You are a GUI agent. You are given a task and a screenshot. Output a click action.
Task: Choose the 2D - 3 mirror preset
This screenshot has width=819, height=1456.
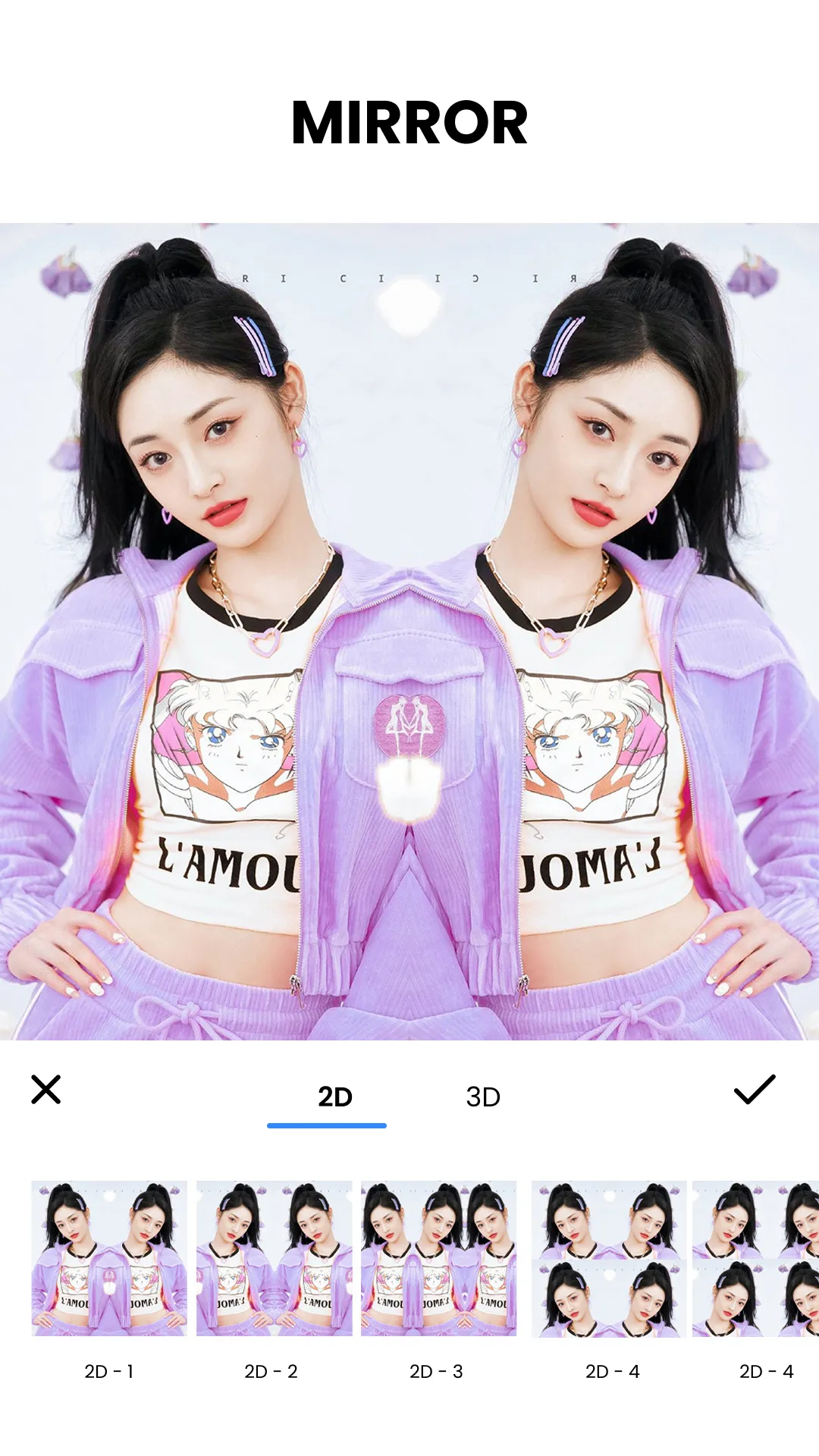point(438,1259)
